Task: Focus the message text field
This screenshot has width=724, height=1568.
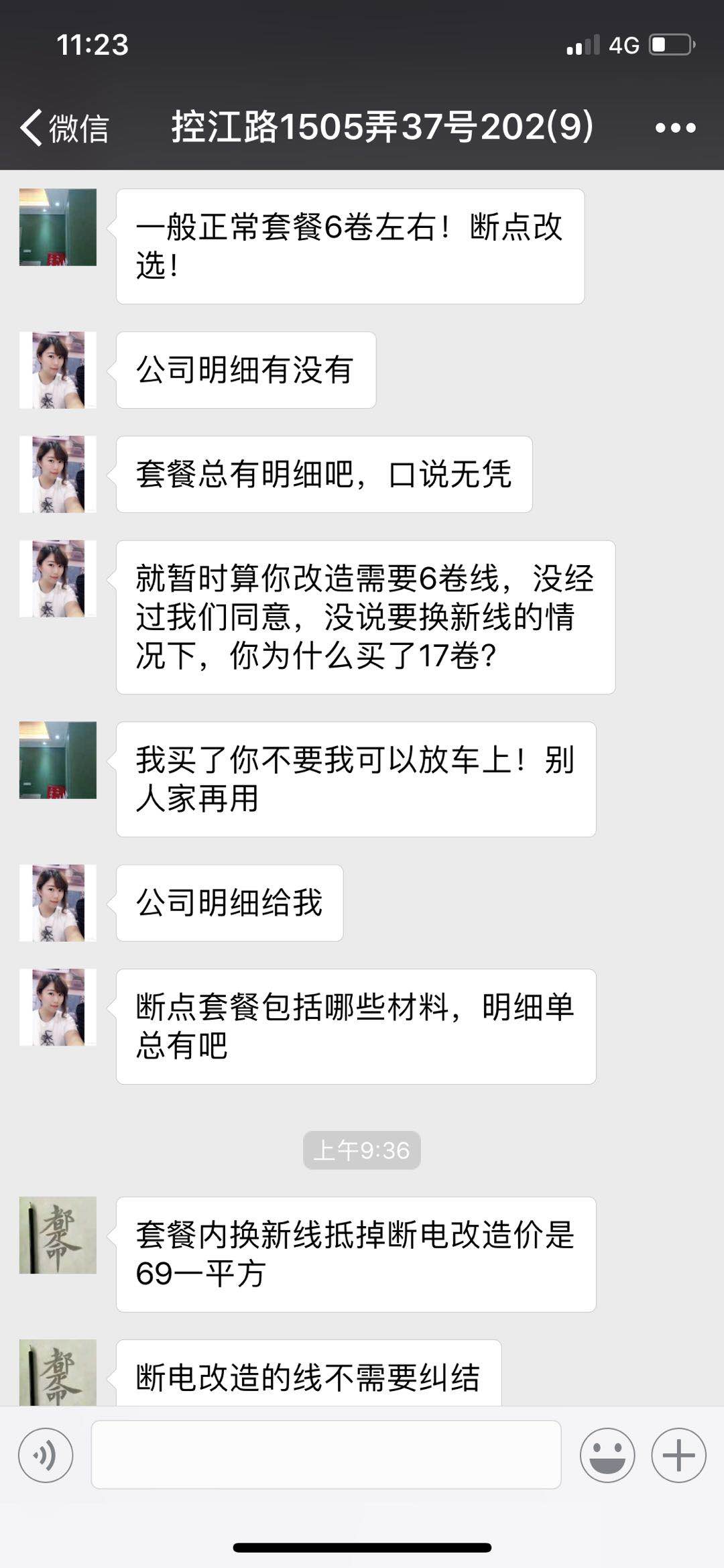Action: 326,1455
